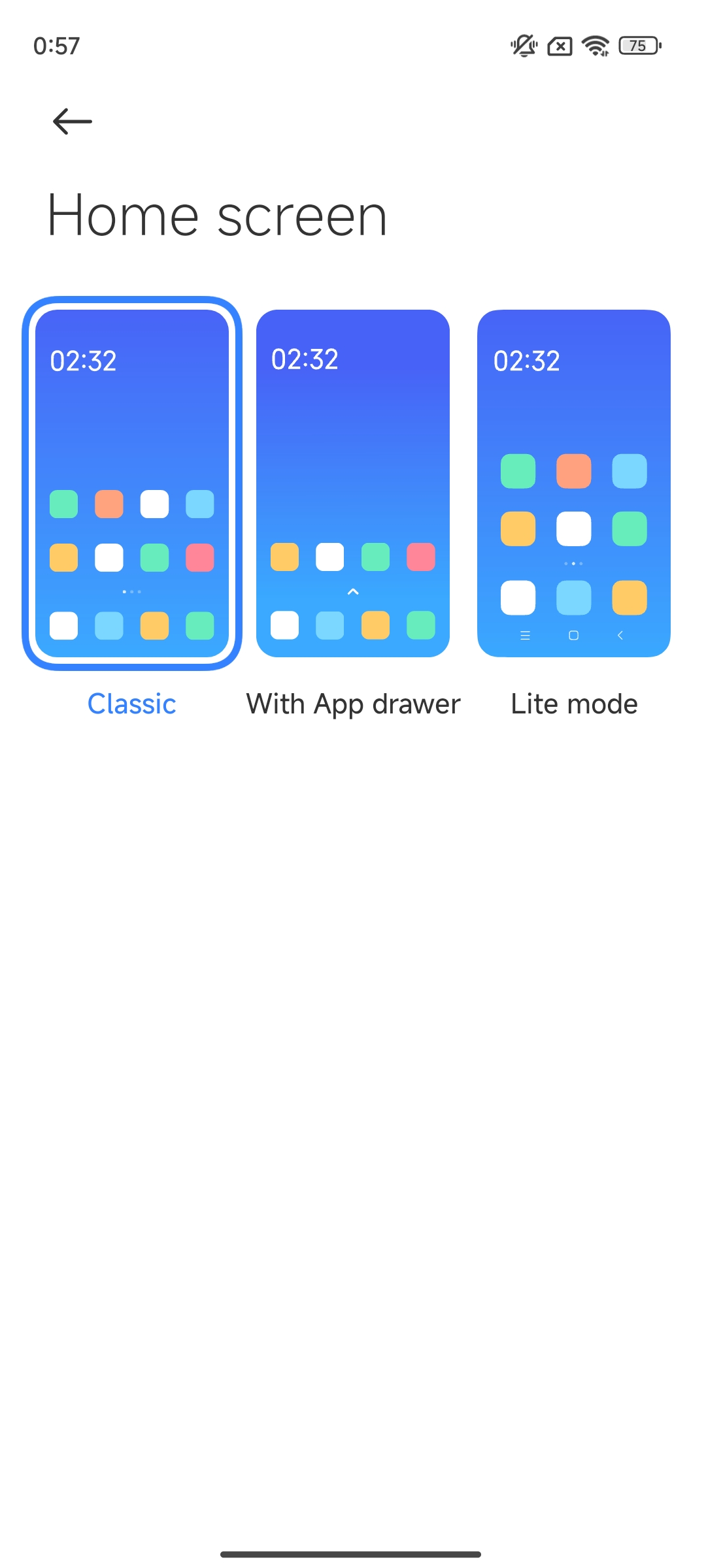
Task: Switch to the Lite mode layout
Action: click(x=574, y=483)
